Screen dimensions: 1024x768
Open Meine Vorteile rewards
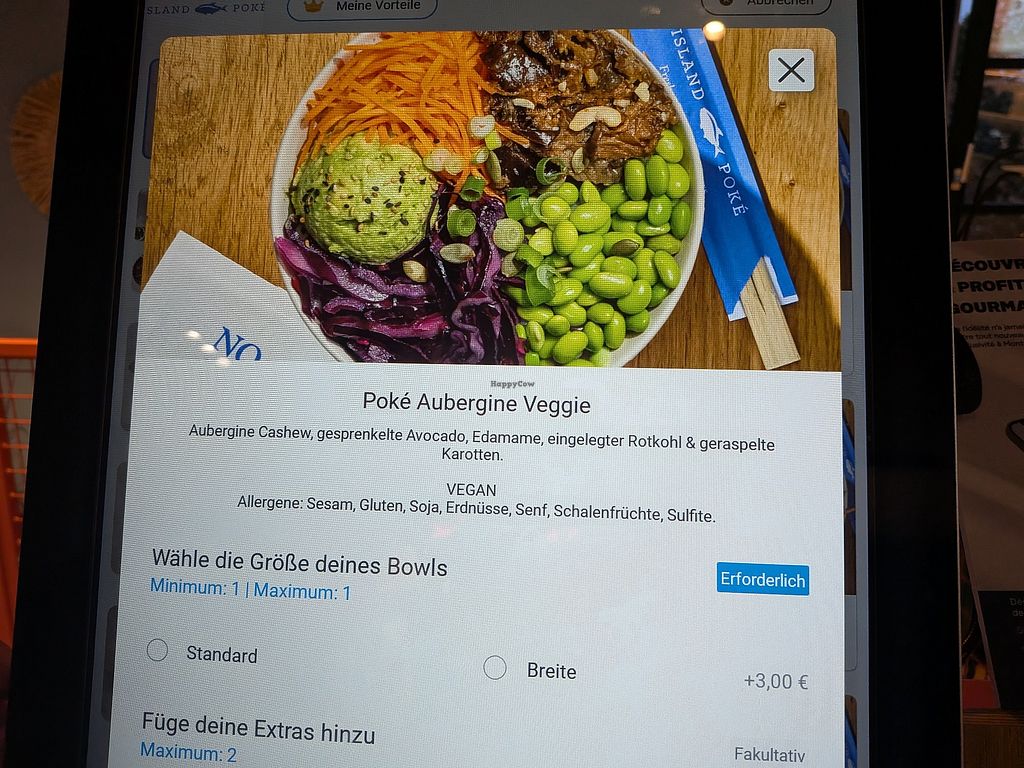(x=361, y=7)
